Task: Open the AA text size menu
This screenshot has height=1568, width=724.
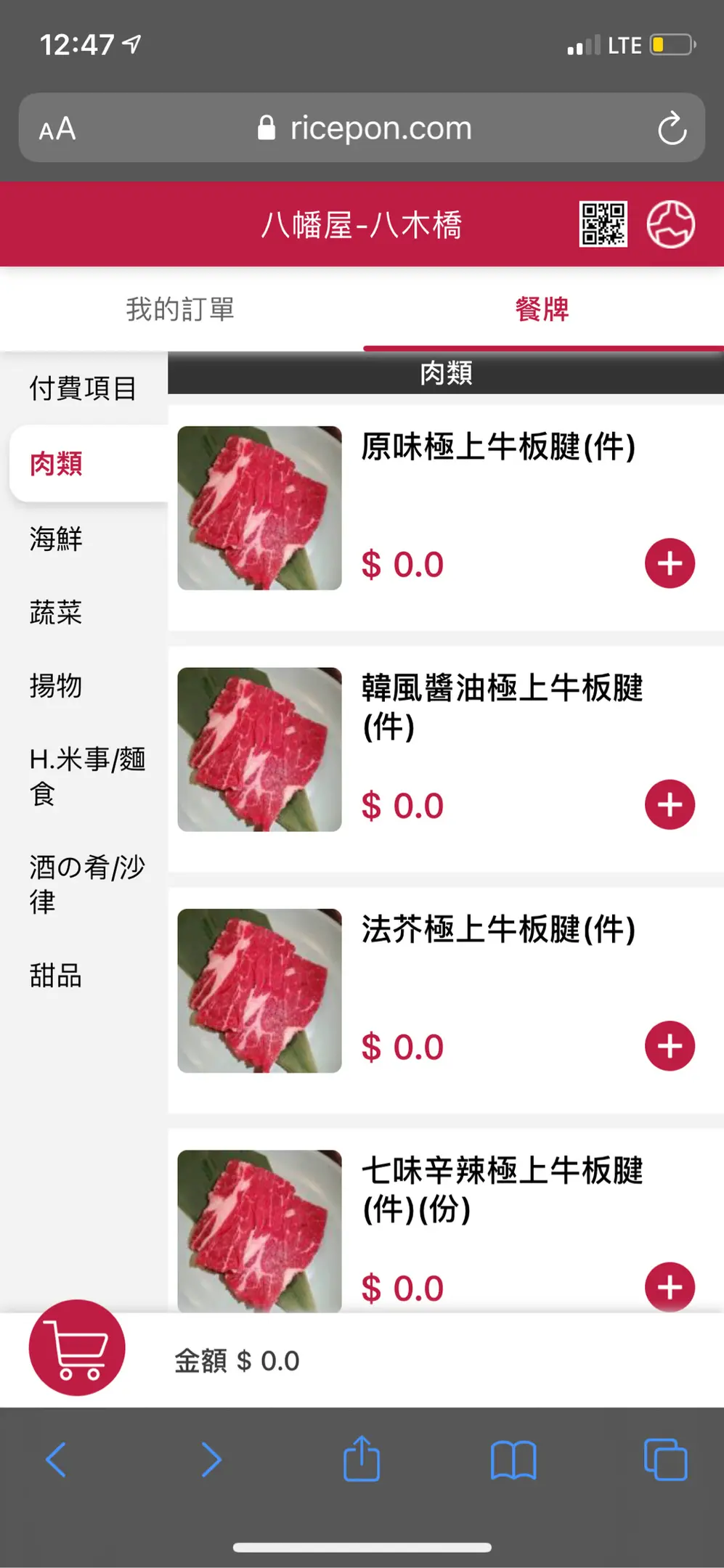Action: (x=57, y=129)
